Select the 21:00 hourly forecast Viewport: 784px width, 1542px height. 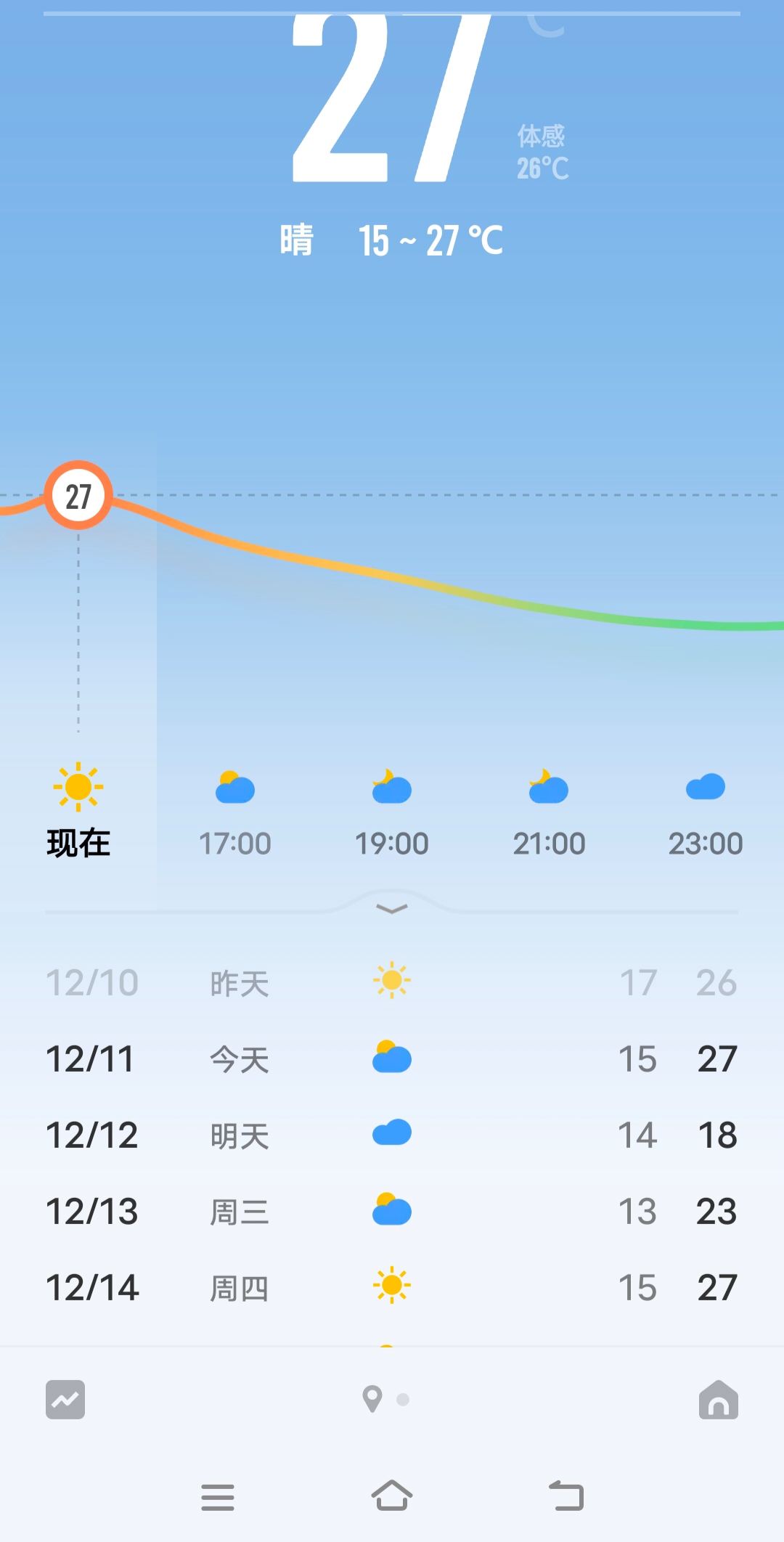549,813
